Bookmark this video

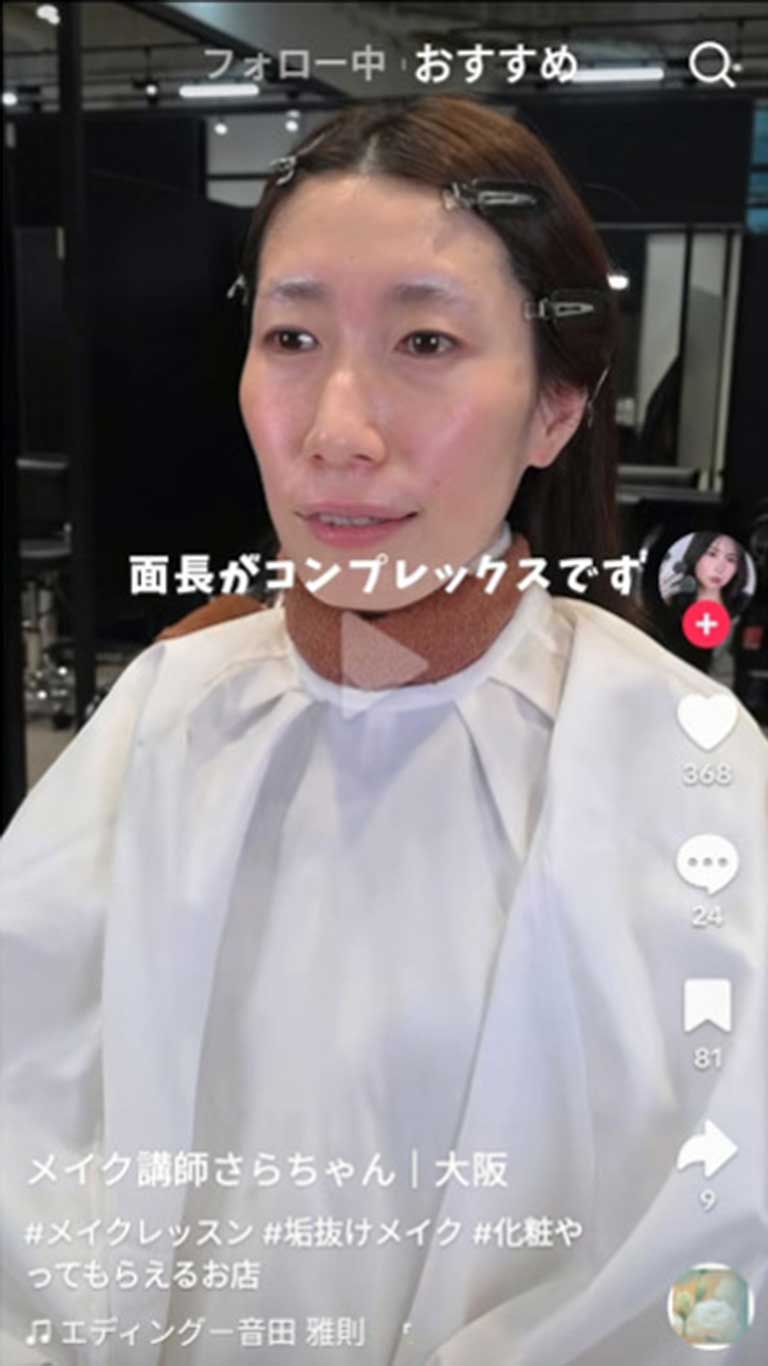click(707, 1006)
